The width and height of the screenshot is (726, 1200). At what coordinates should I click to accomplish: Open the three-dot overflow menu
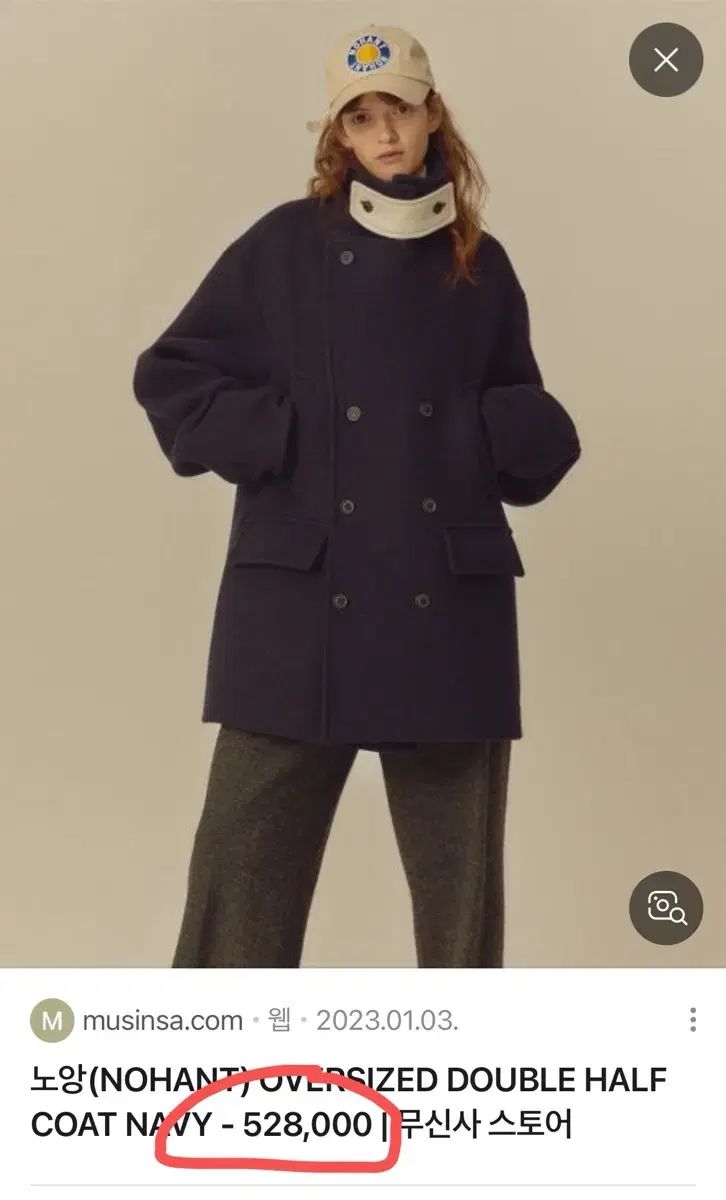click(x=693, y=1020)
